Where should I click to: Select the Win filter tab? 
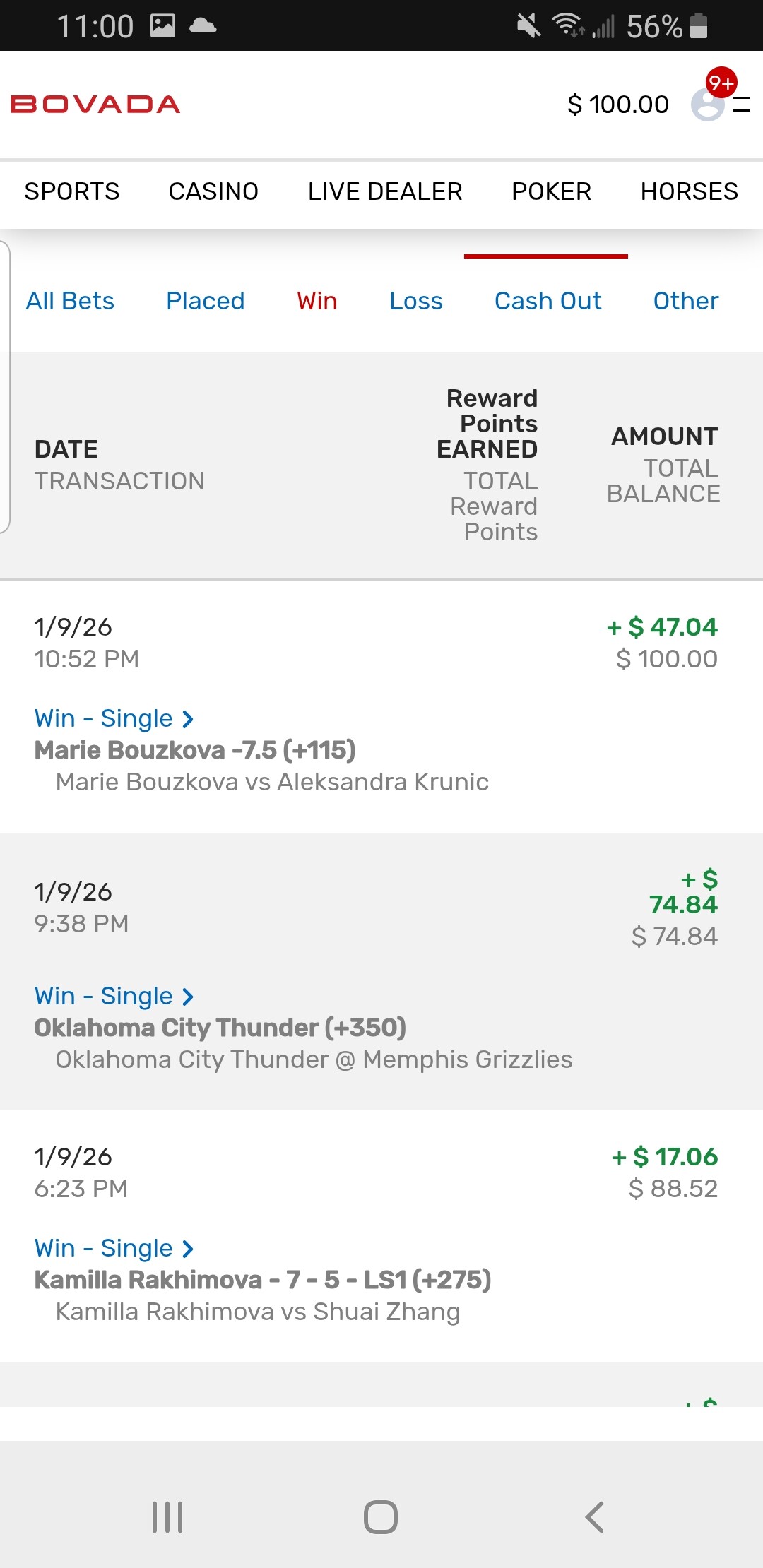pos(317,301)
